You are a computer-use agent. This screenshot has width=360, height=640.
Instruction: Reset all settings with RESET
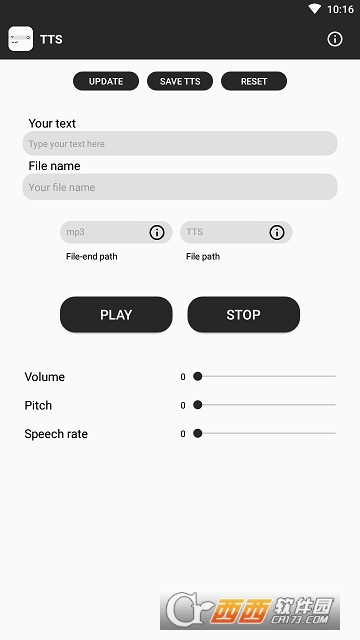[x=254, y=81]
